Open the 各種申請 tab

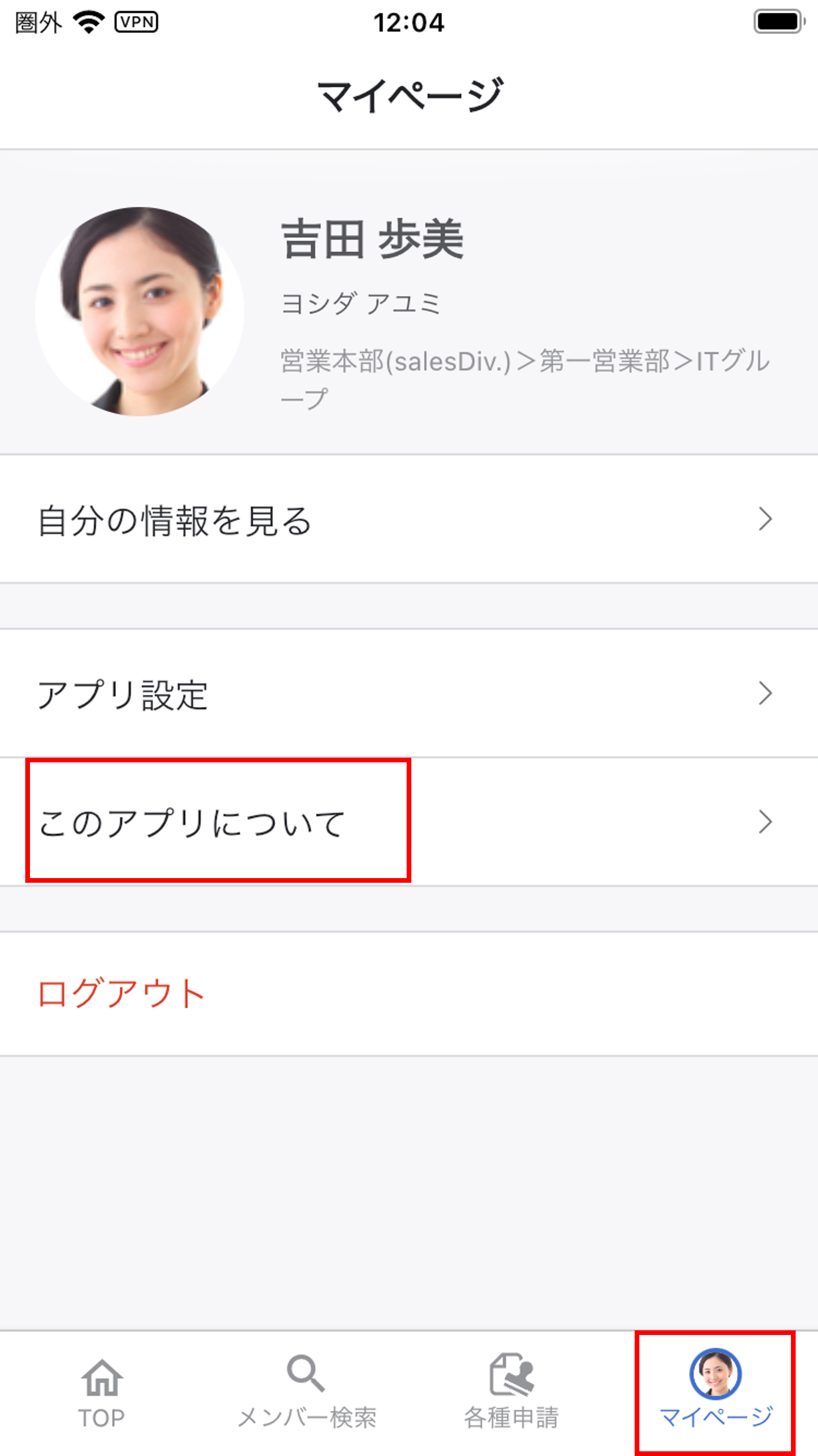coord(511,1393)
